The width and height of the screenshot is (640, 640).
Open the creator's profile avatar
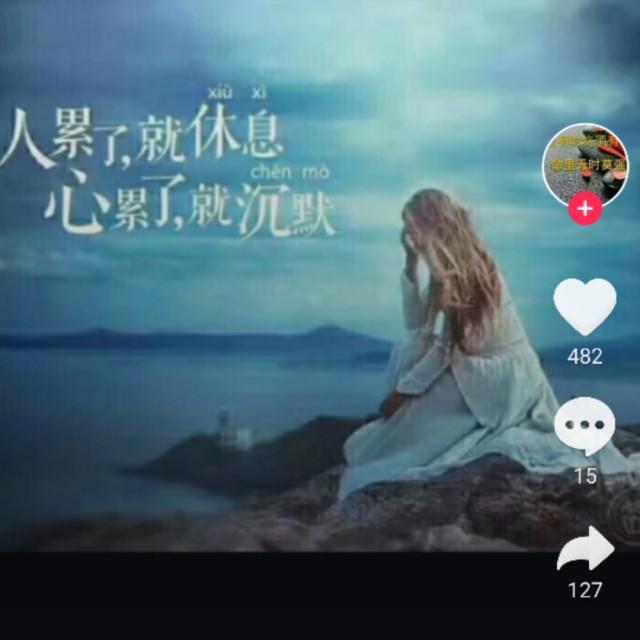[x=585, y=162]
